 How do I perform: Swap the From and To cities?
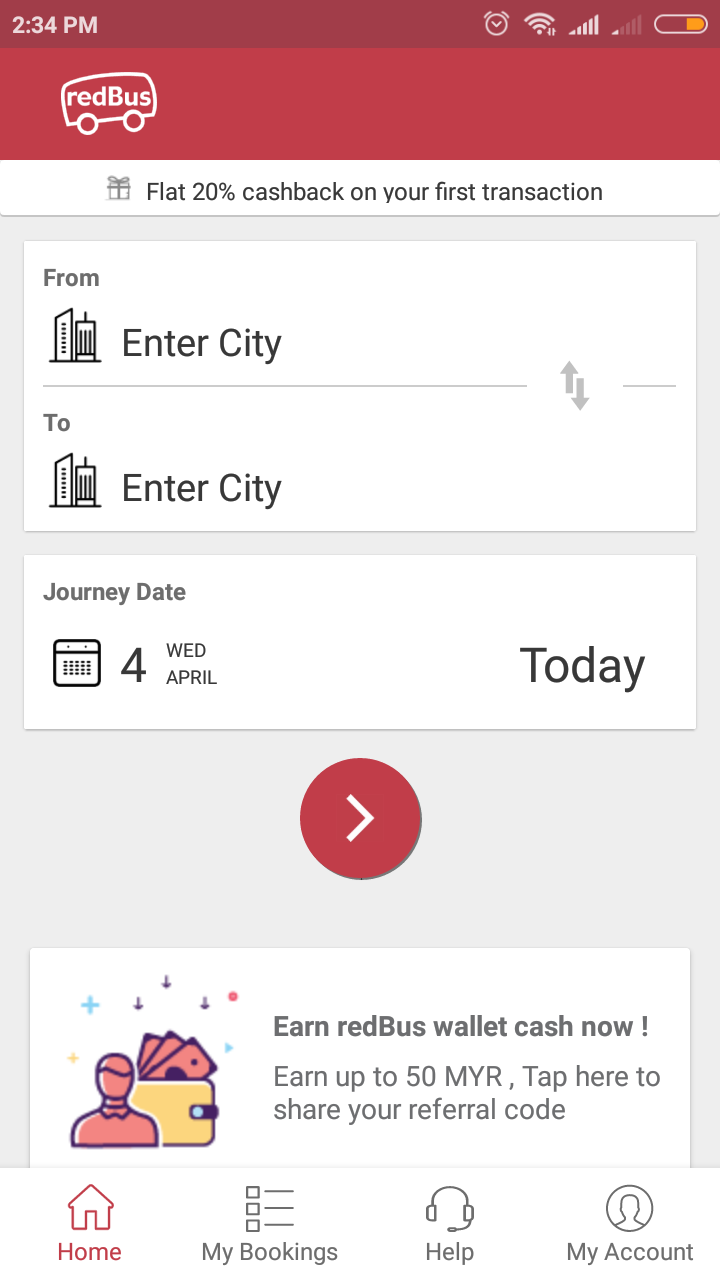pos(575,385)
